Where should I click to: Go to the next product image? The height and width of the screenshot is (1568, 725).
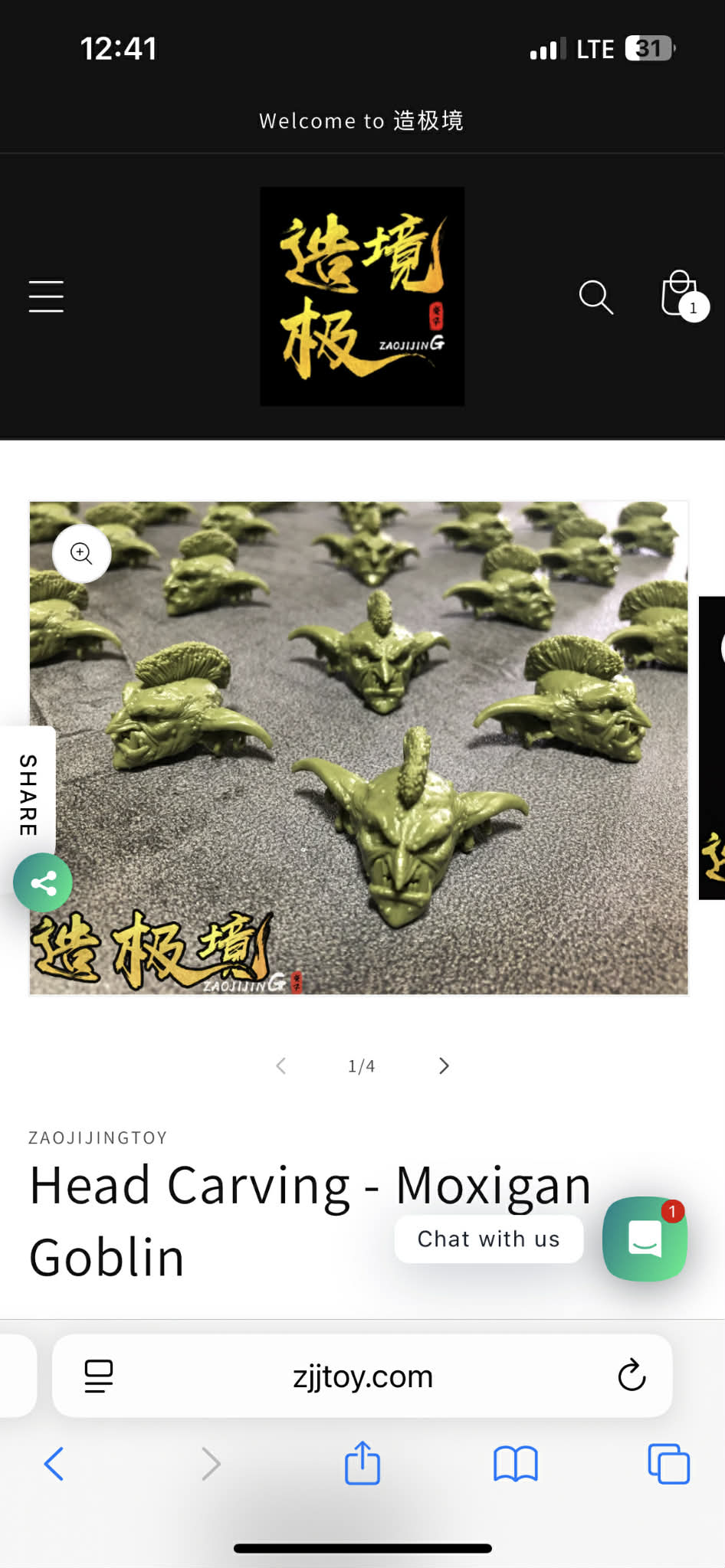coord(444,1066)
